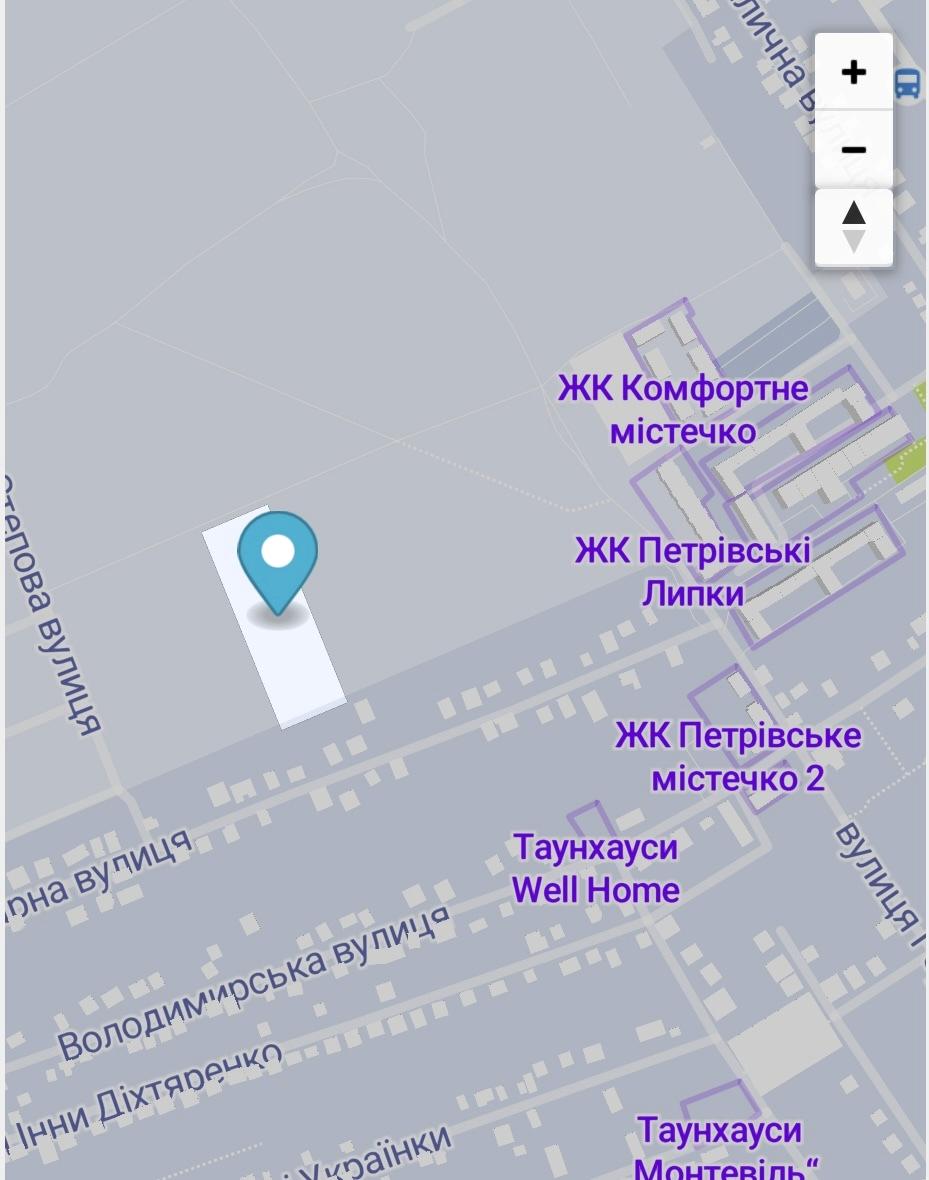Open Таунхауси Well Home label
Viewport: 929px width, 1180px height.
click(x=595, y=868)
